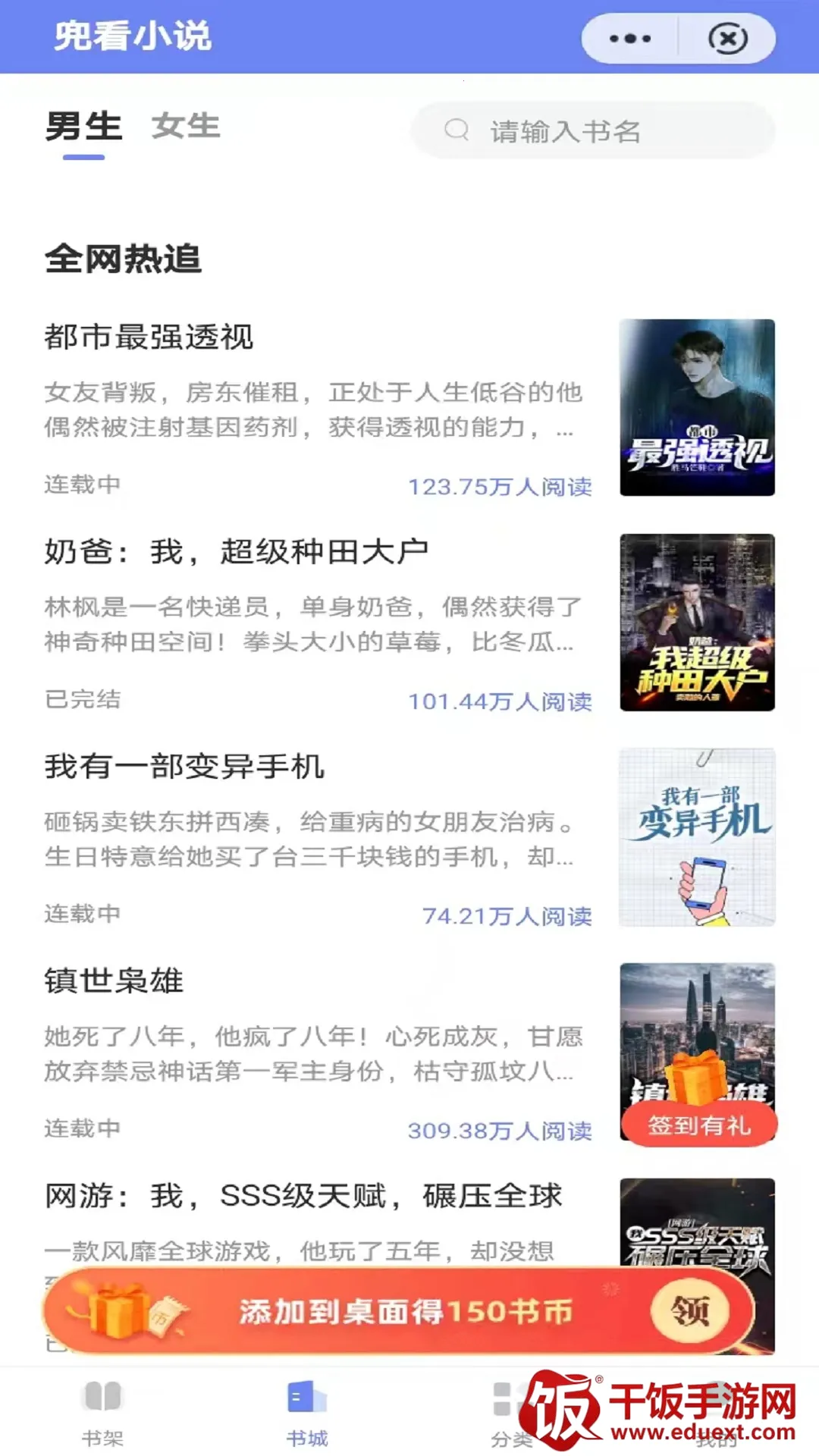
Task: Close the 兜看小说 mini-program
Action: (x=727, y=39)
